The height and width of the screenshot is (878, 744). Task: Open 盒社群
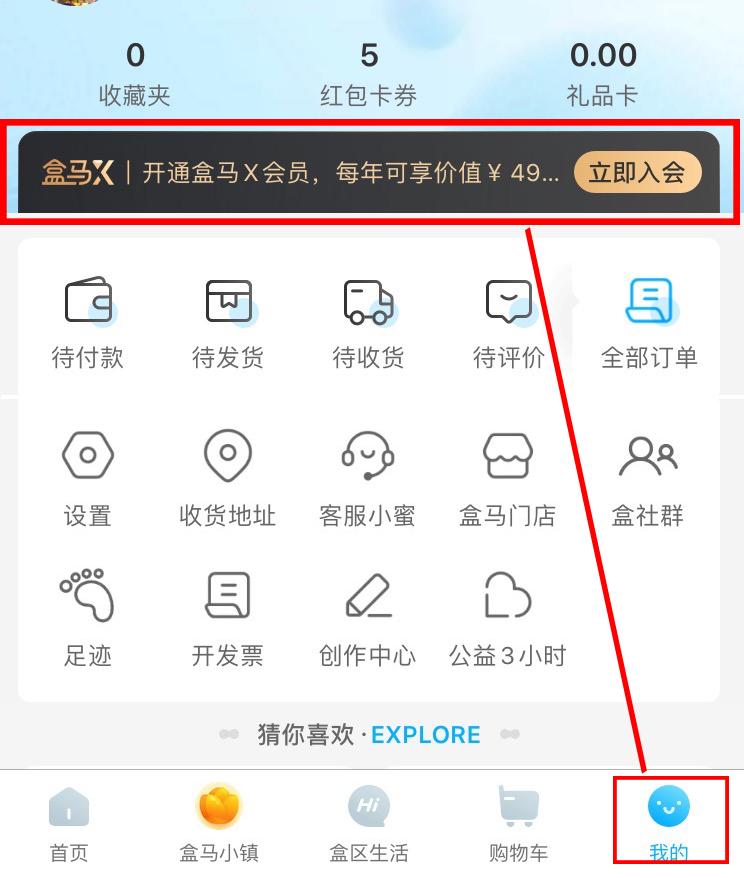click(648, 480)
